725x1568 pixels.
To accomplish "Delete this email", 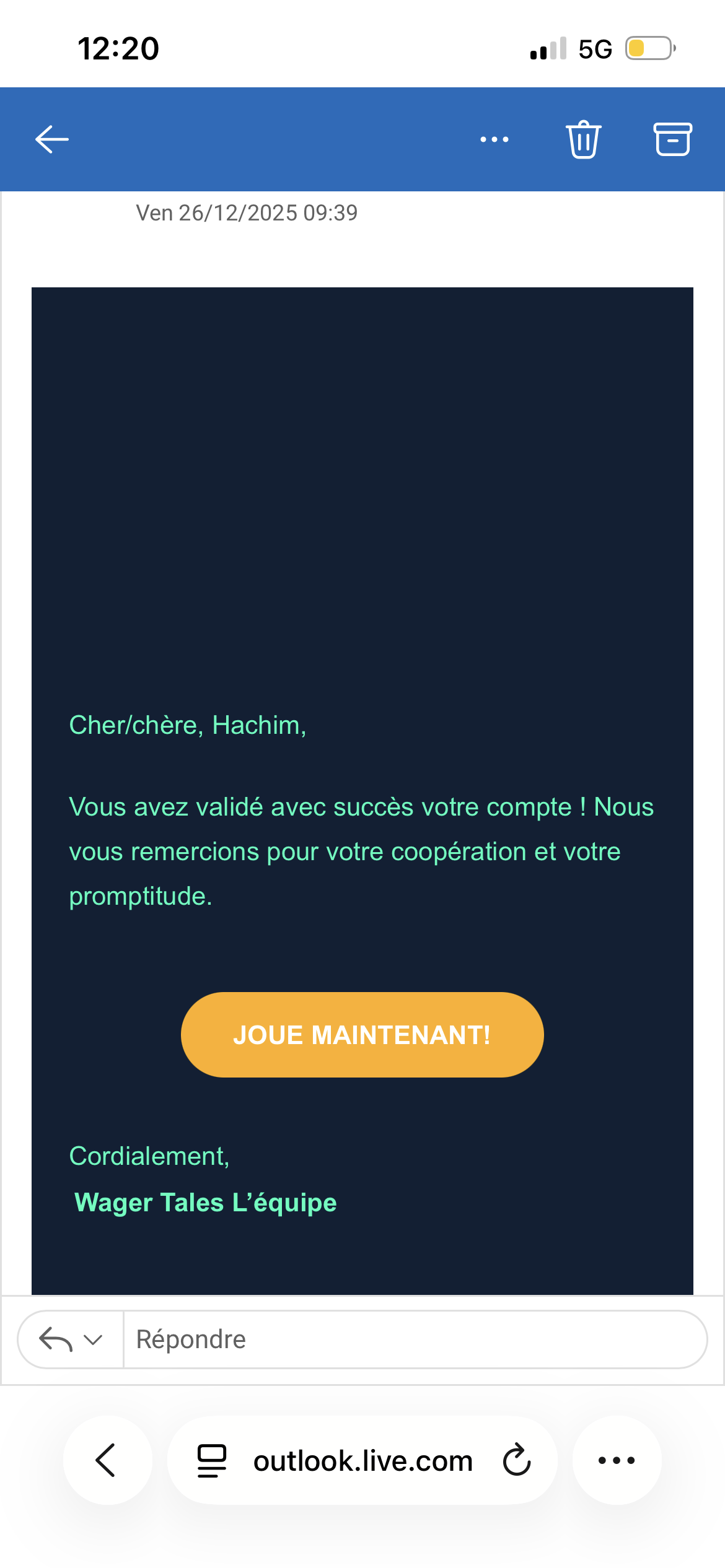I will 583,139.
